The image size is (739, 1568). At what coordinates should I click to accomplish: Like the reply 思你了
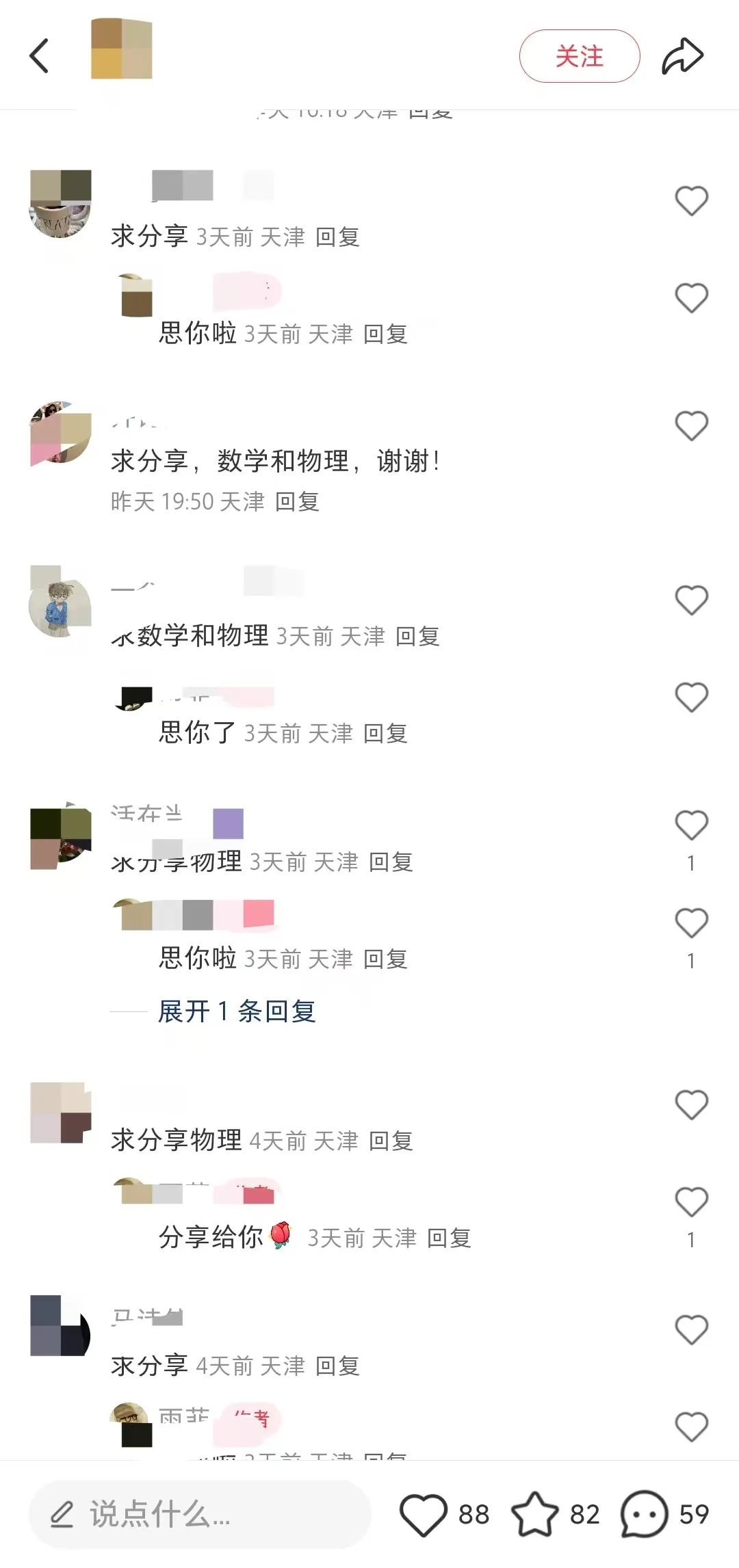(691, 697)
